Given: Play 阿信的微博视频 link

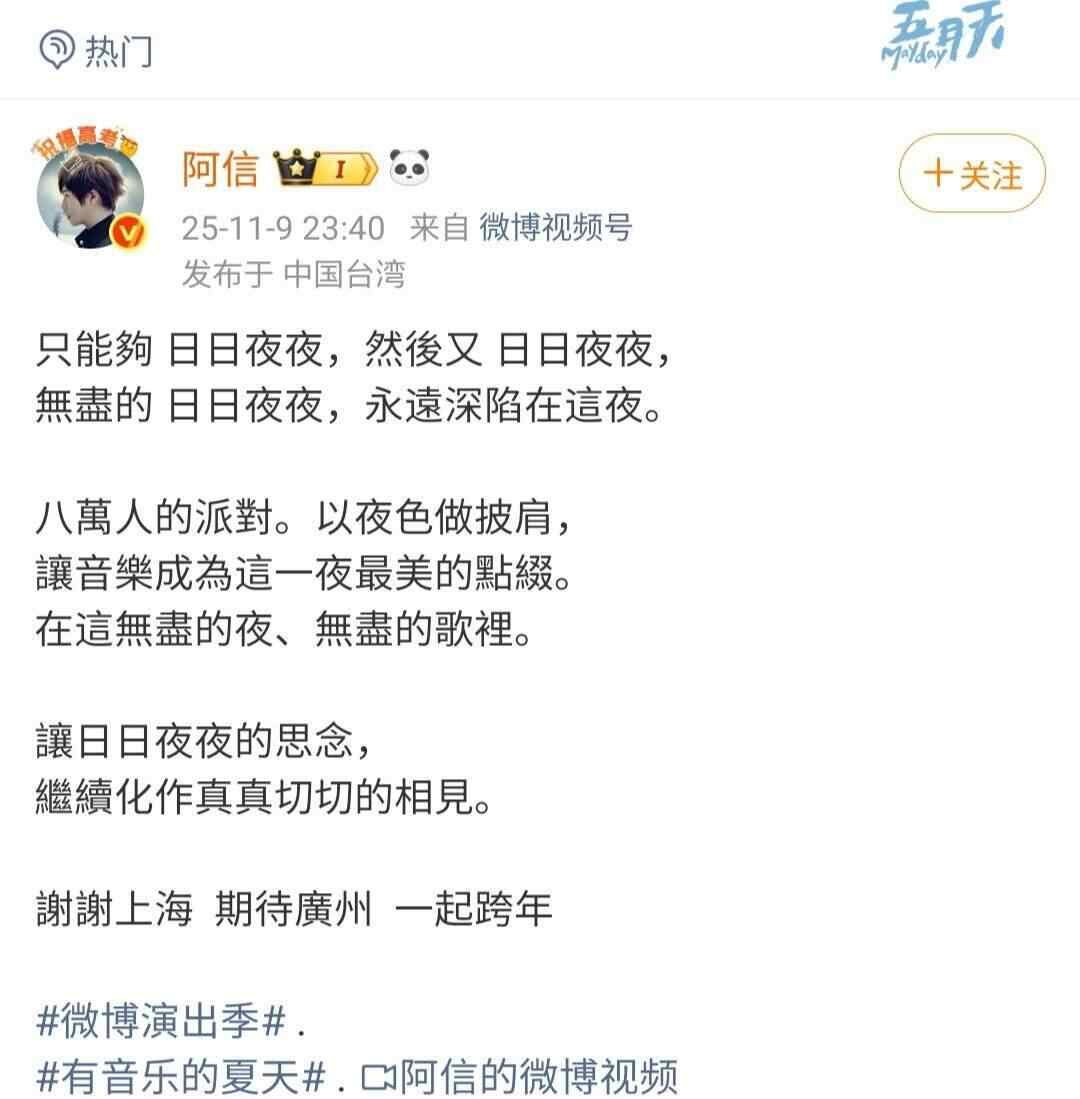Looking at the screenshot, I should point(522,1076).
